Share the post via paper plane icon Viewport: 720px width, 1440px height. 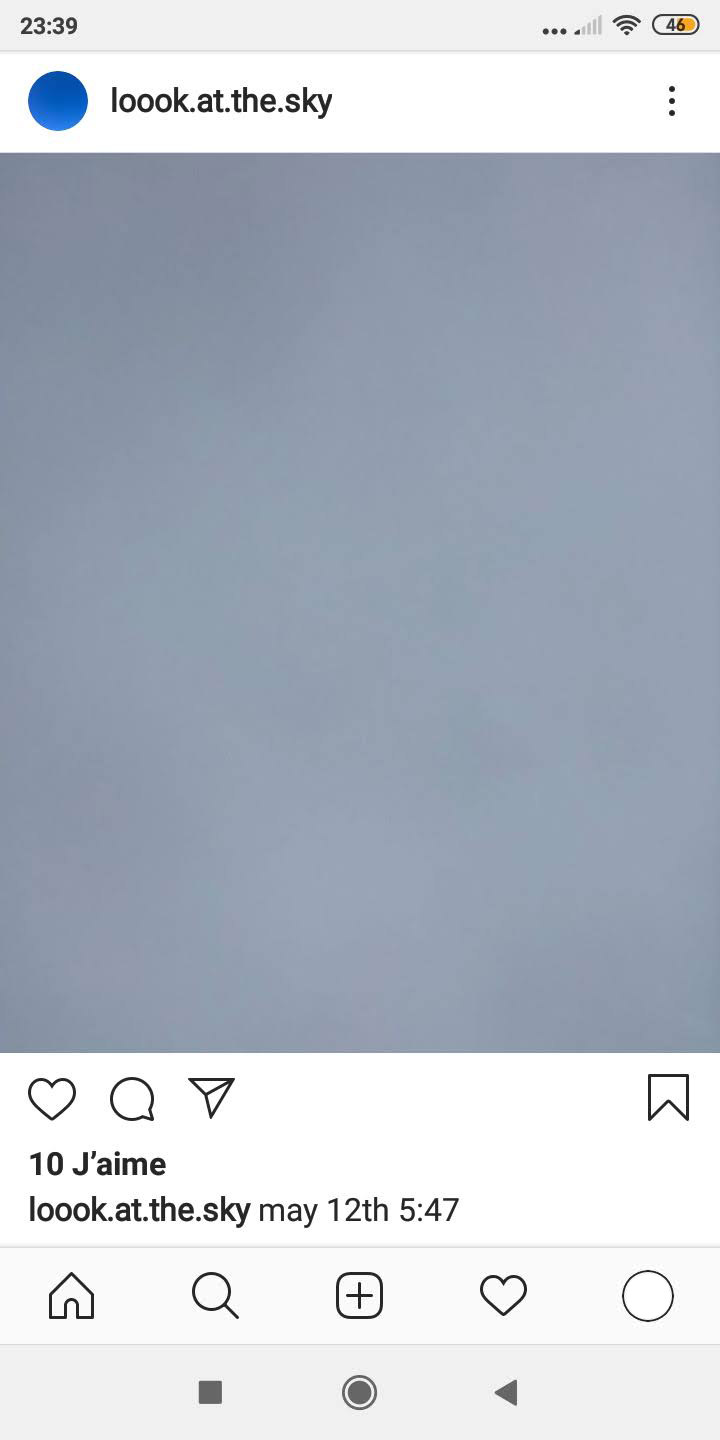[211, 1097]
